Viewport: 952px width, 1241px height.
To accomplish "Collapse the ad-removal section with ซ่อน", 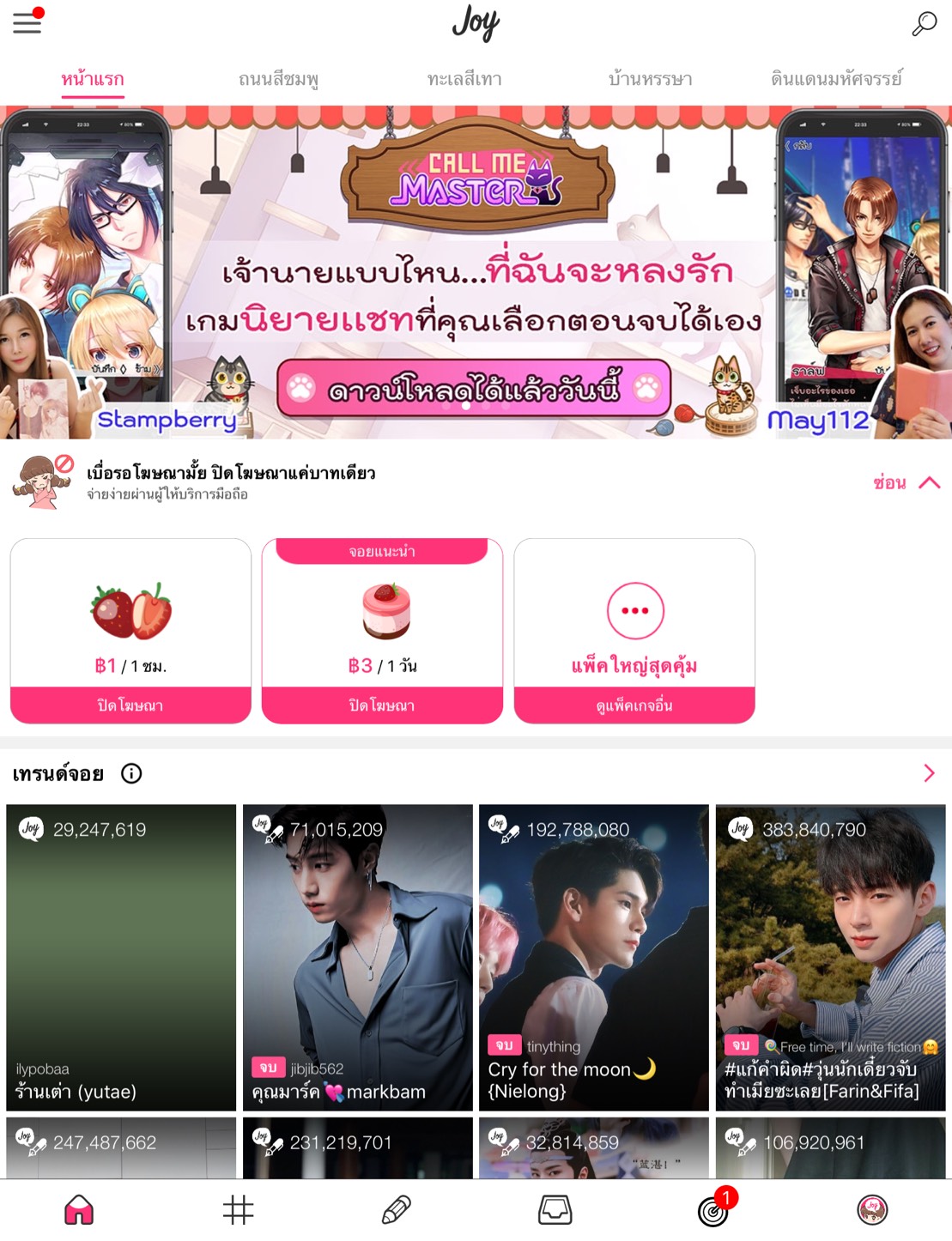I will 906,483.
